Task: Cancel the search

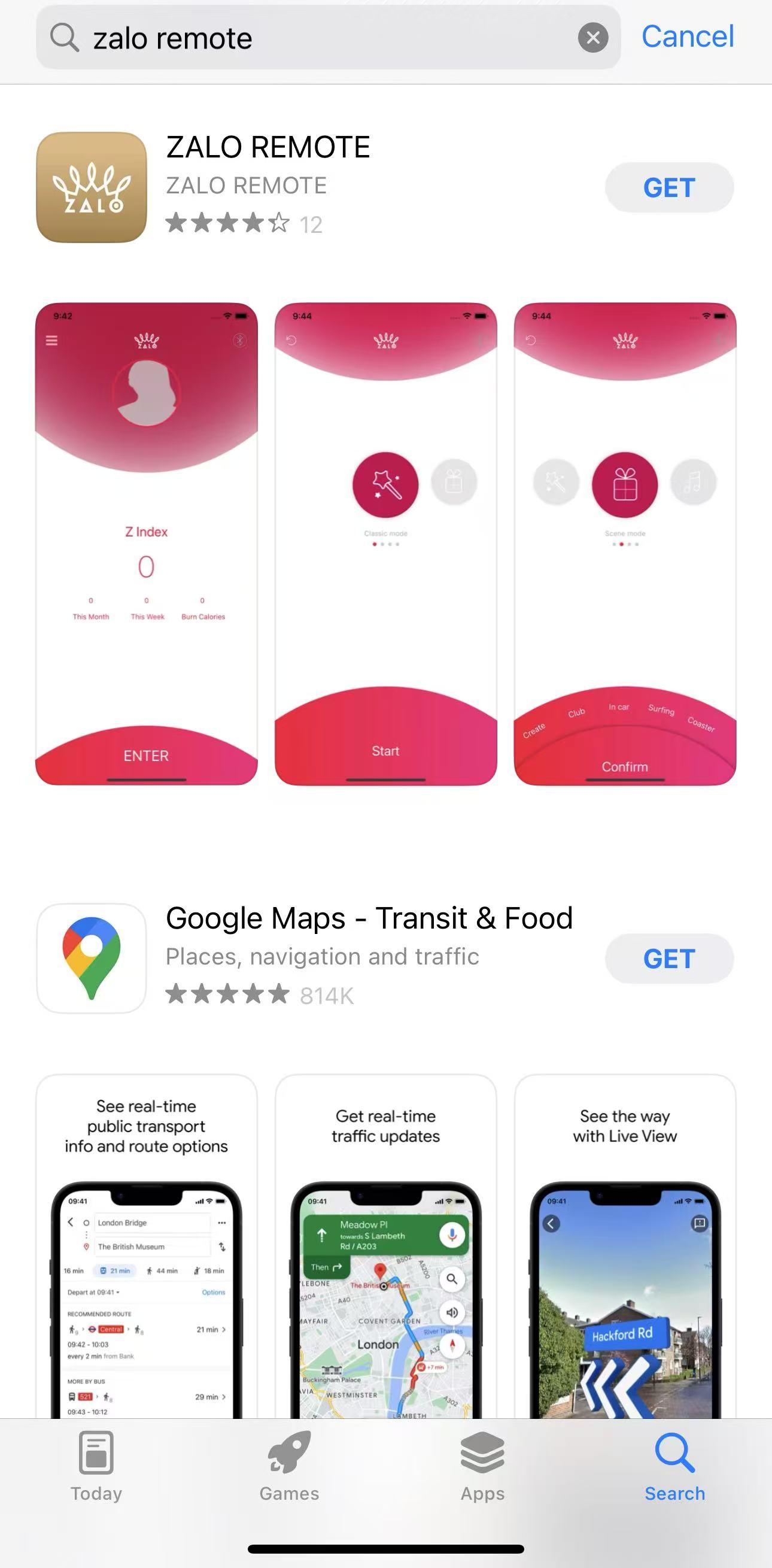Action: tap(688, 37)
